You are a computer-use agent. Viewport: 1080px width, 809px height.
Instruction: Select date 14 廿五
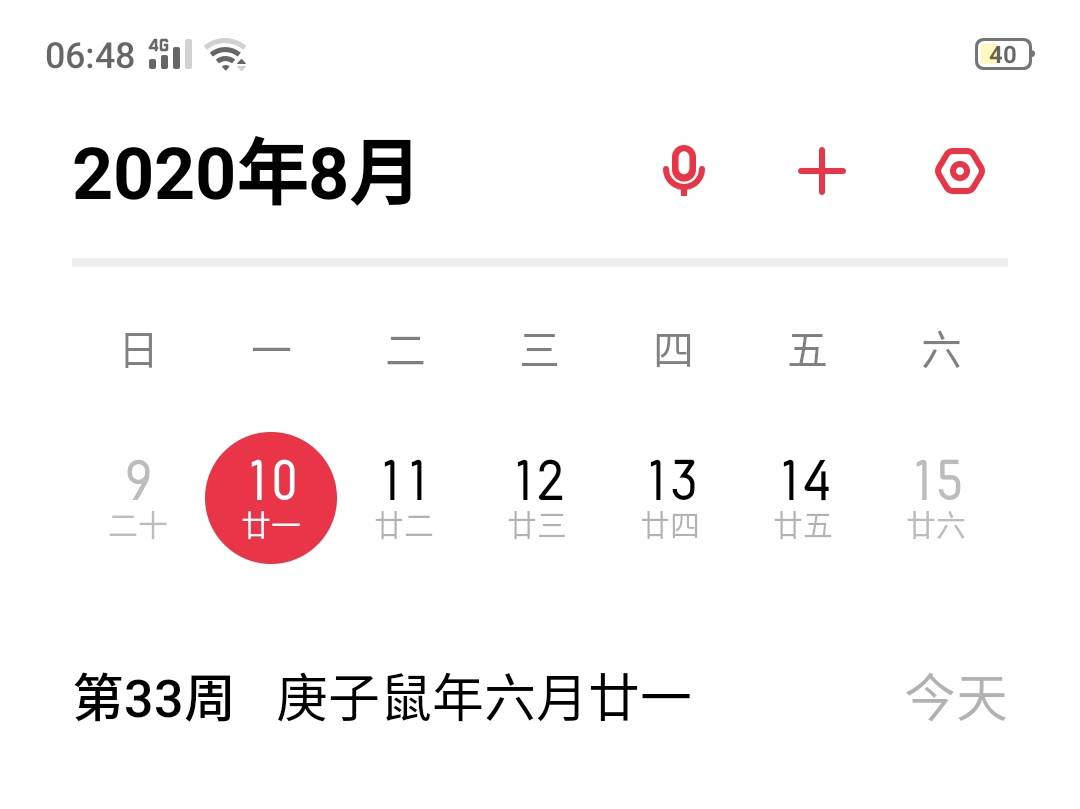point(805,498)
